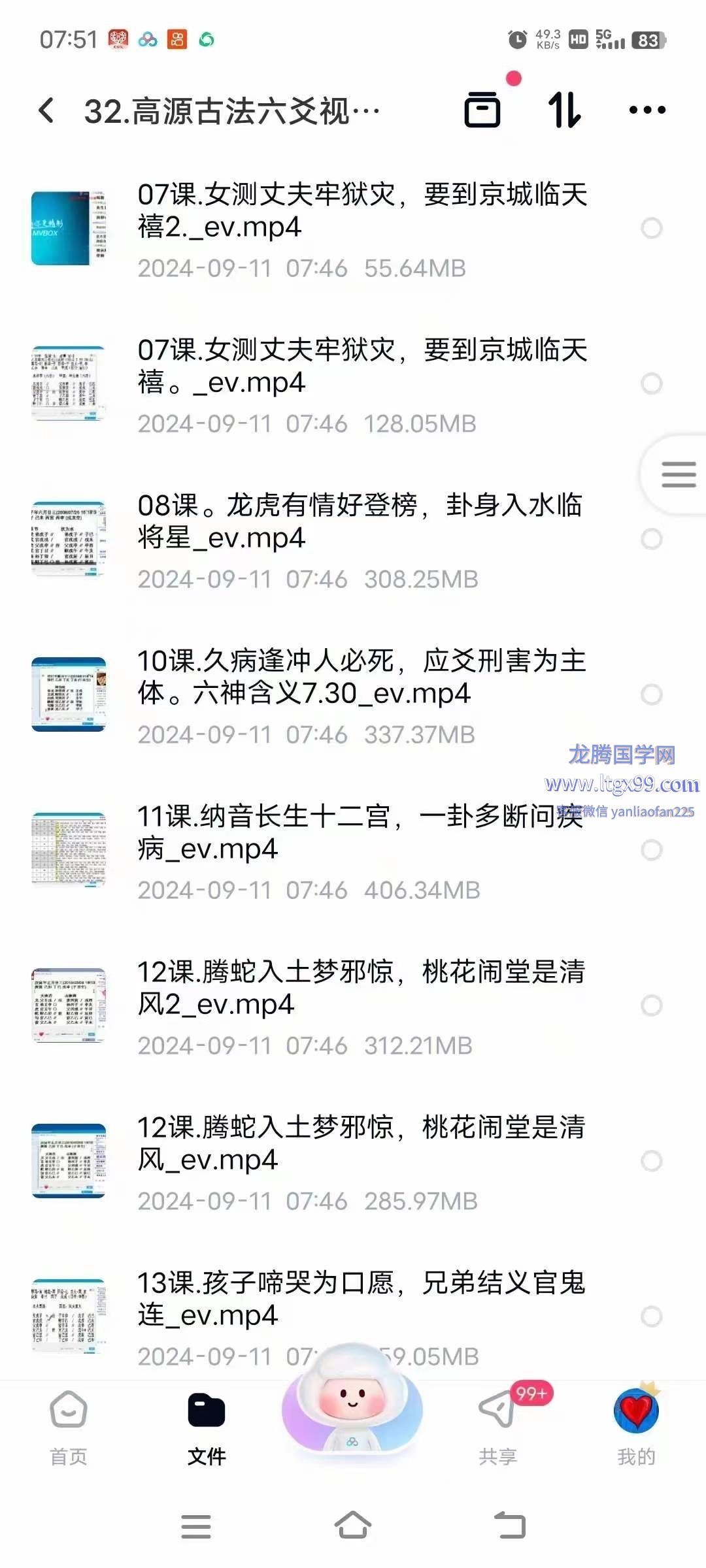
Task: Open the three-dot overflow menu
Action: 647,110
